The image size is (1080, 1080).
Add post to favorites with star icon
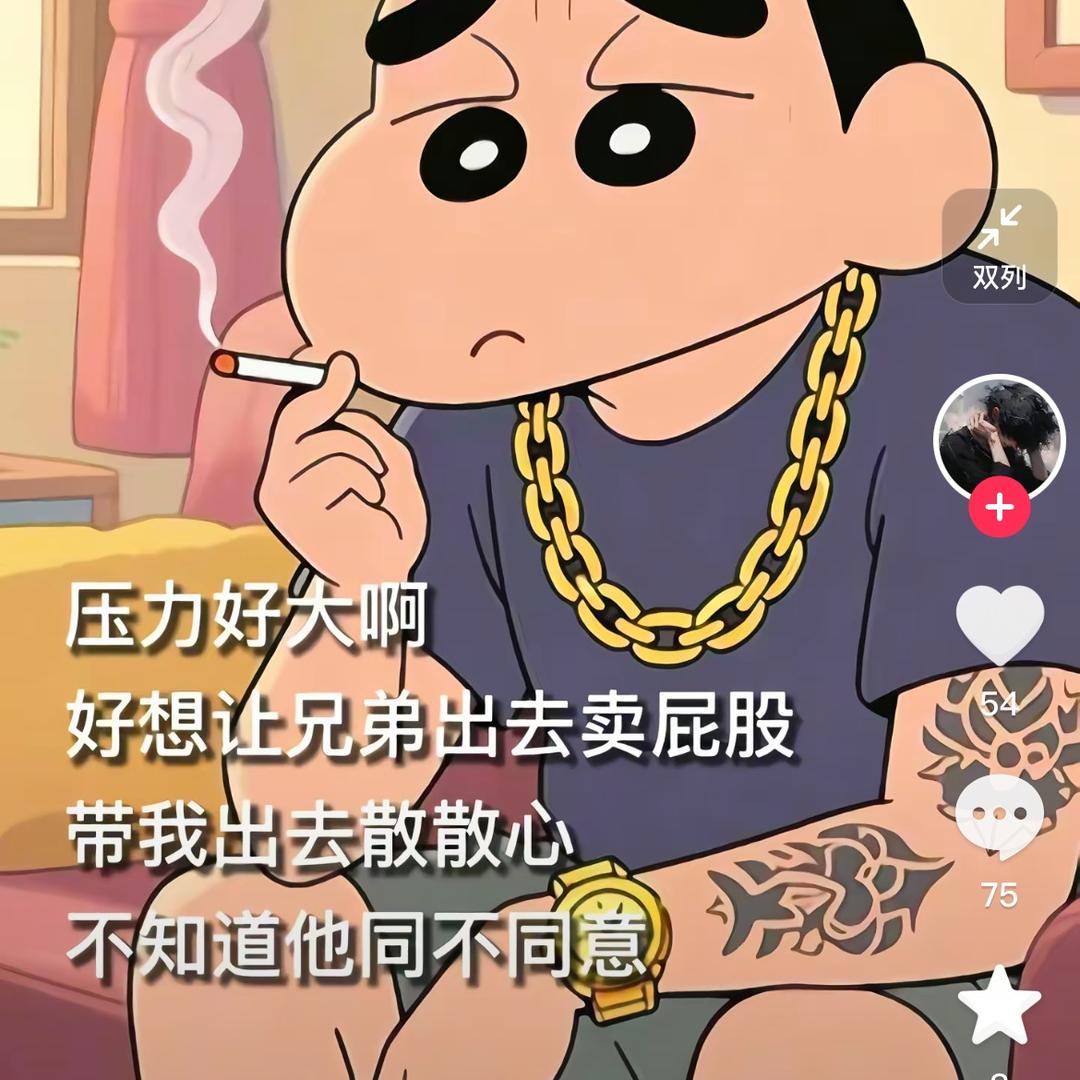click(x=999, y=1003)
